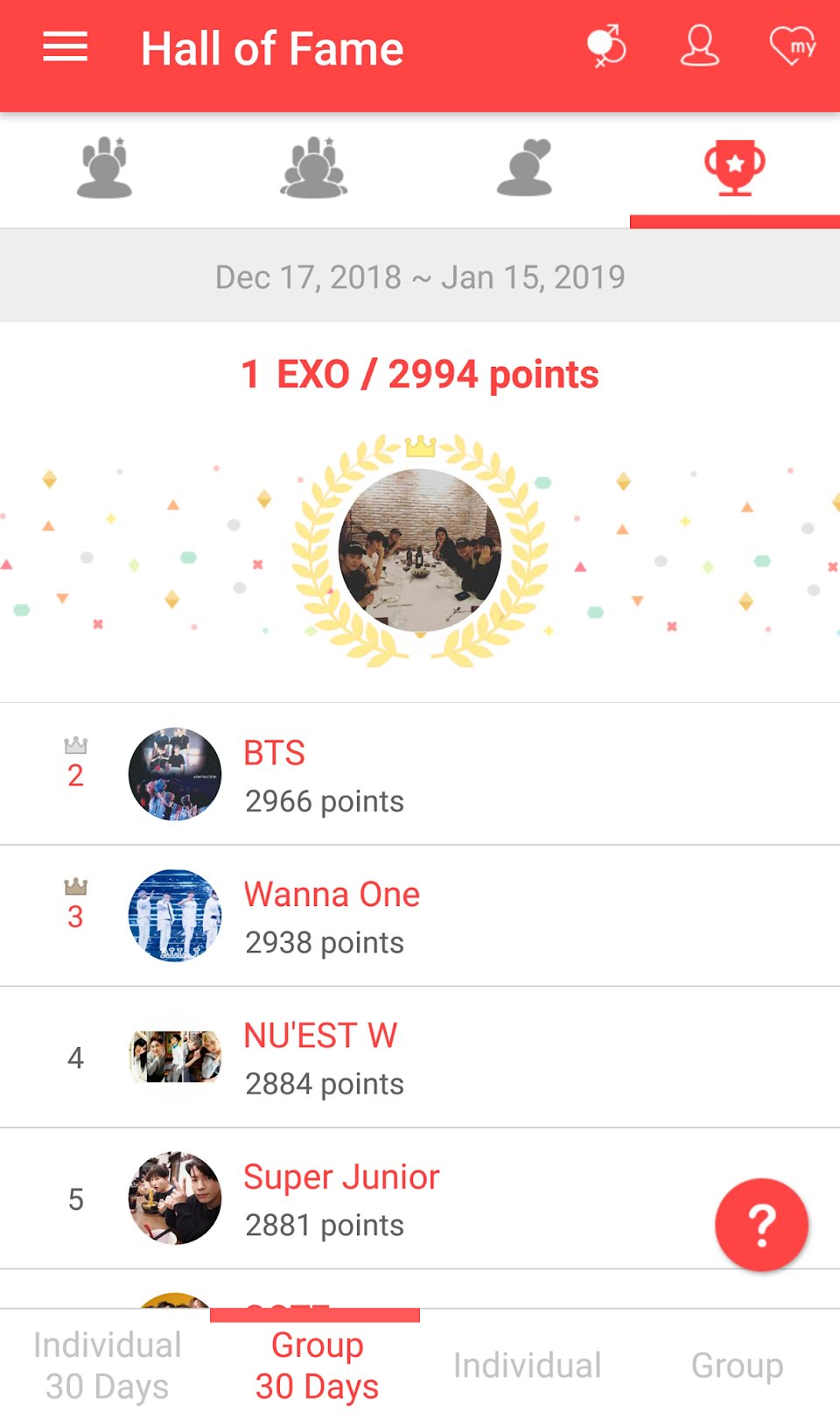Switch to the bottom Group tab
The height and width of the screenshot is (1420, 840).
point(737,1366)
